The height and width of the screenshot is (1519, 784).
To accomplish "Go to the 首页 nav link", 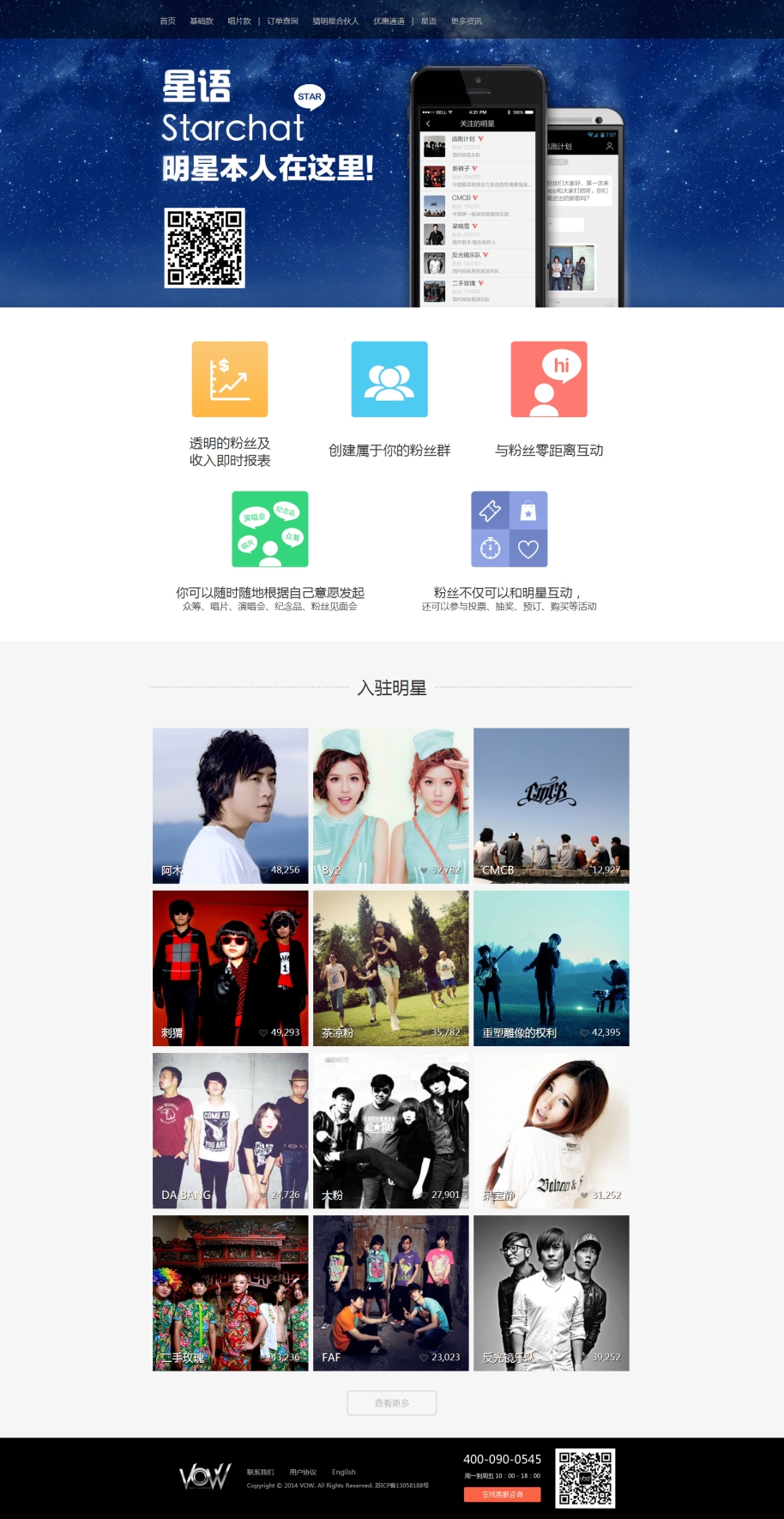I will tap(167, 21).
